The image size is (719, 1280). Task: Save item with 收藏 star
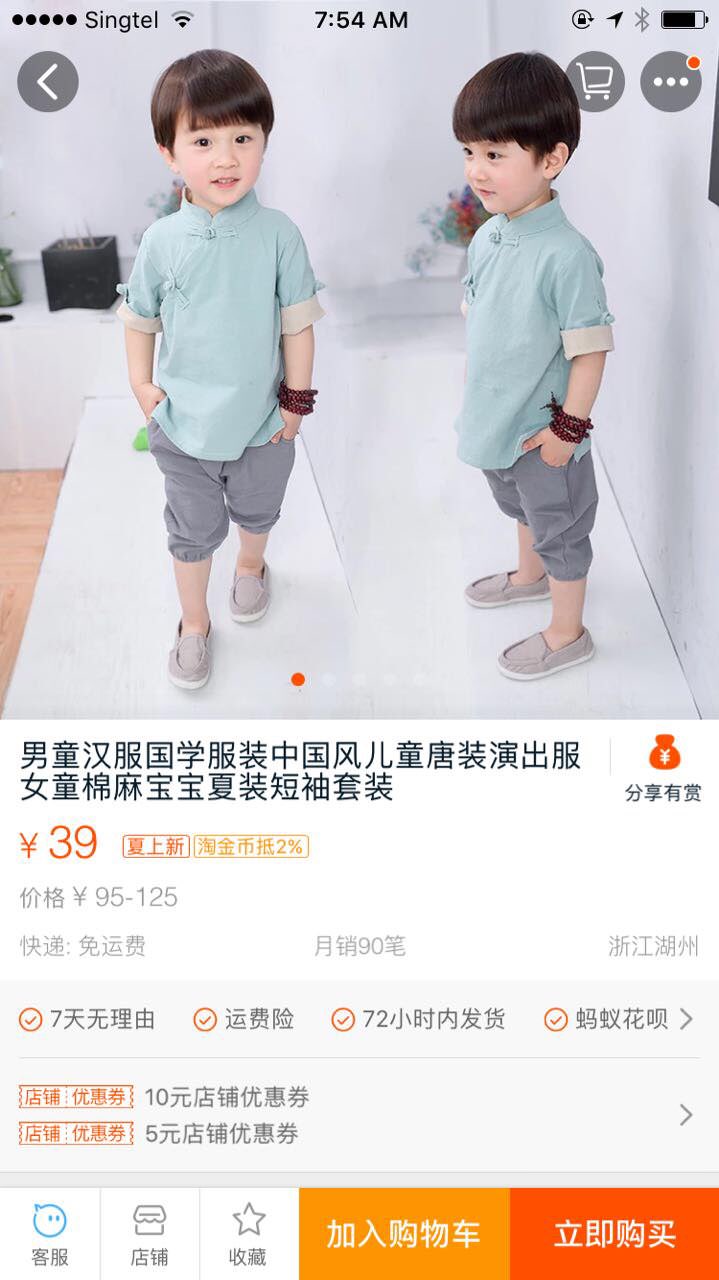tap(248, 1234)
